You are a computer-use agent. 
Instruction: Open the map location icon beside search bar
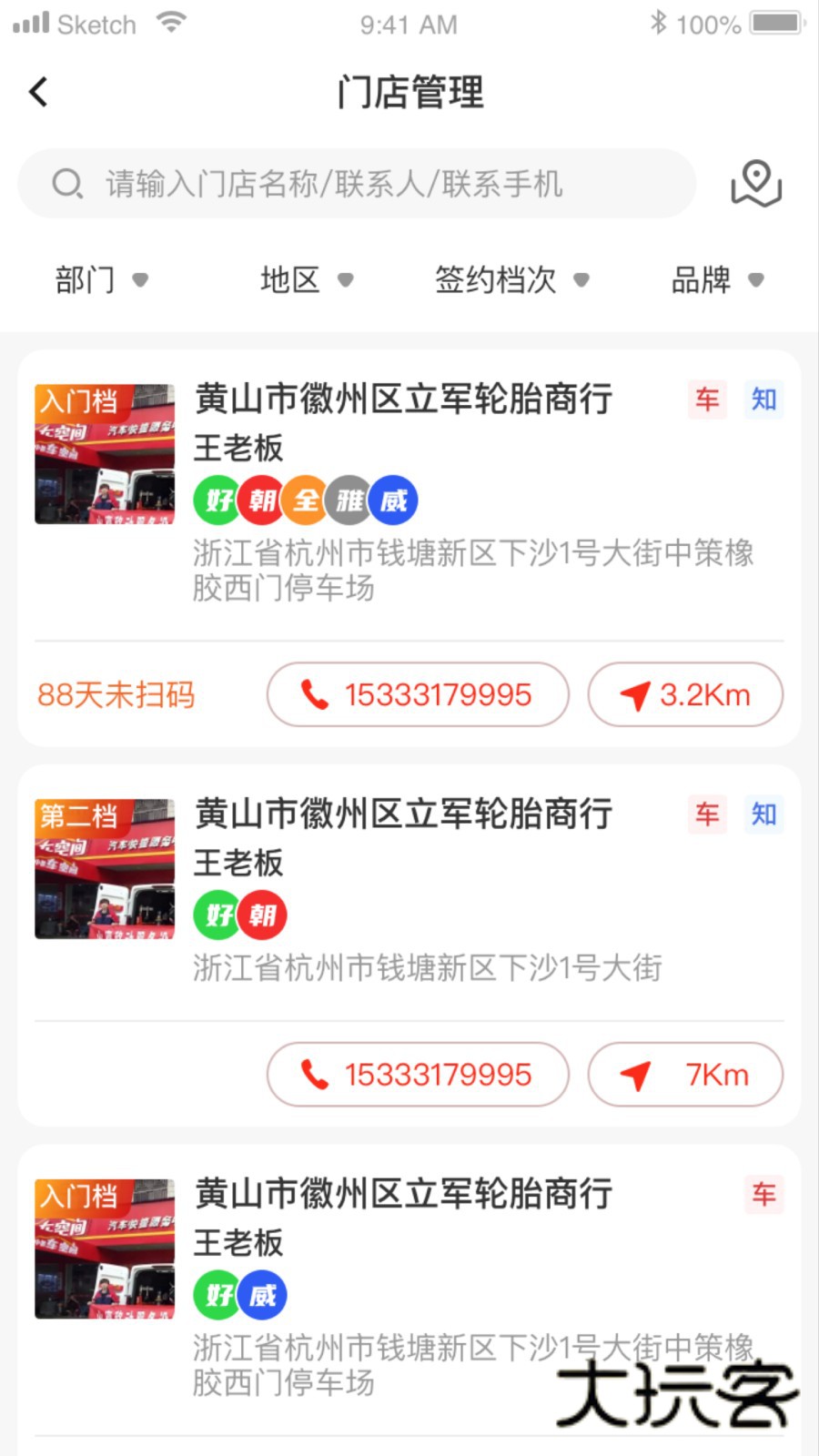(757, 185)
